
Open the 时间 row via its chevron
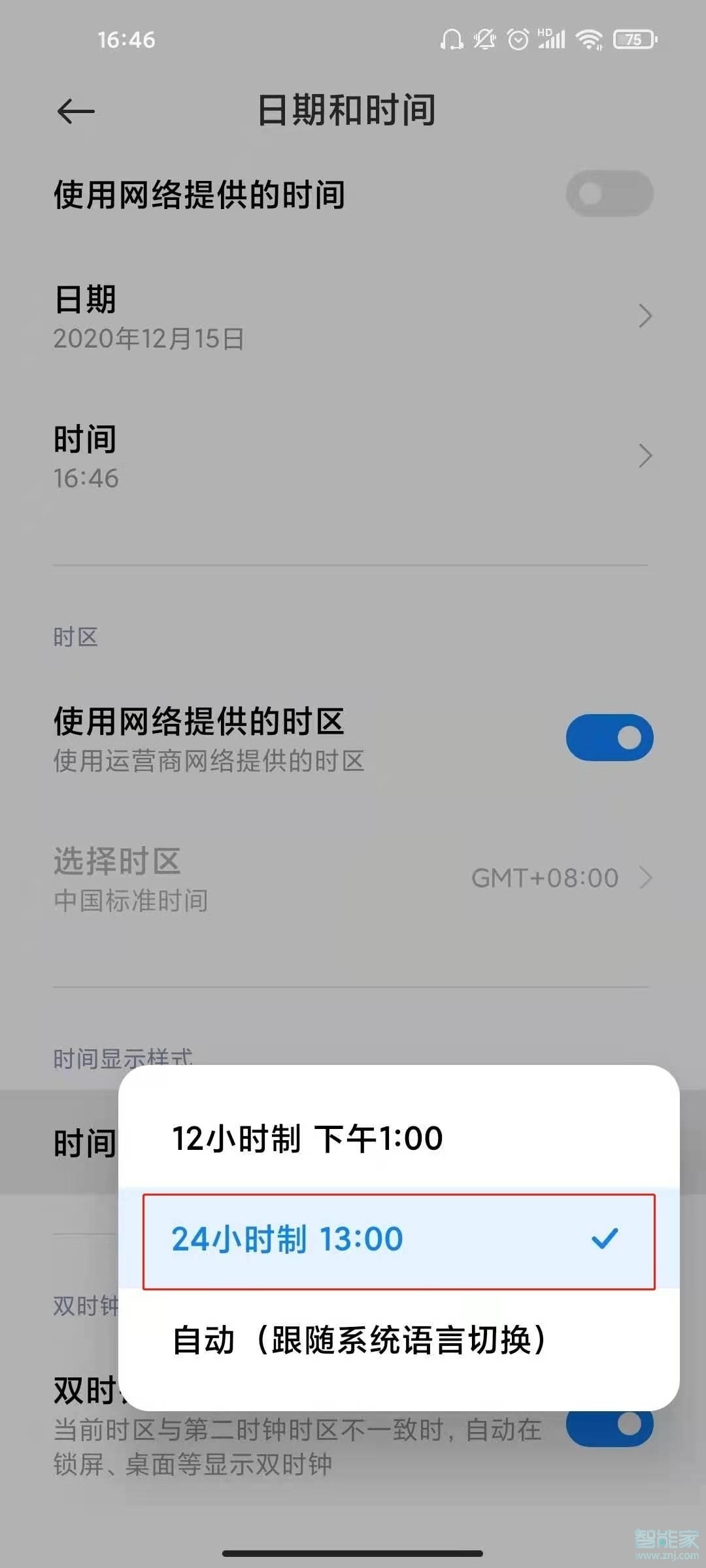(x=646, y=455)
